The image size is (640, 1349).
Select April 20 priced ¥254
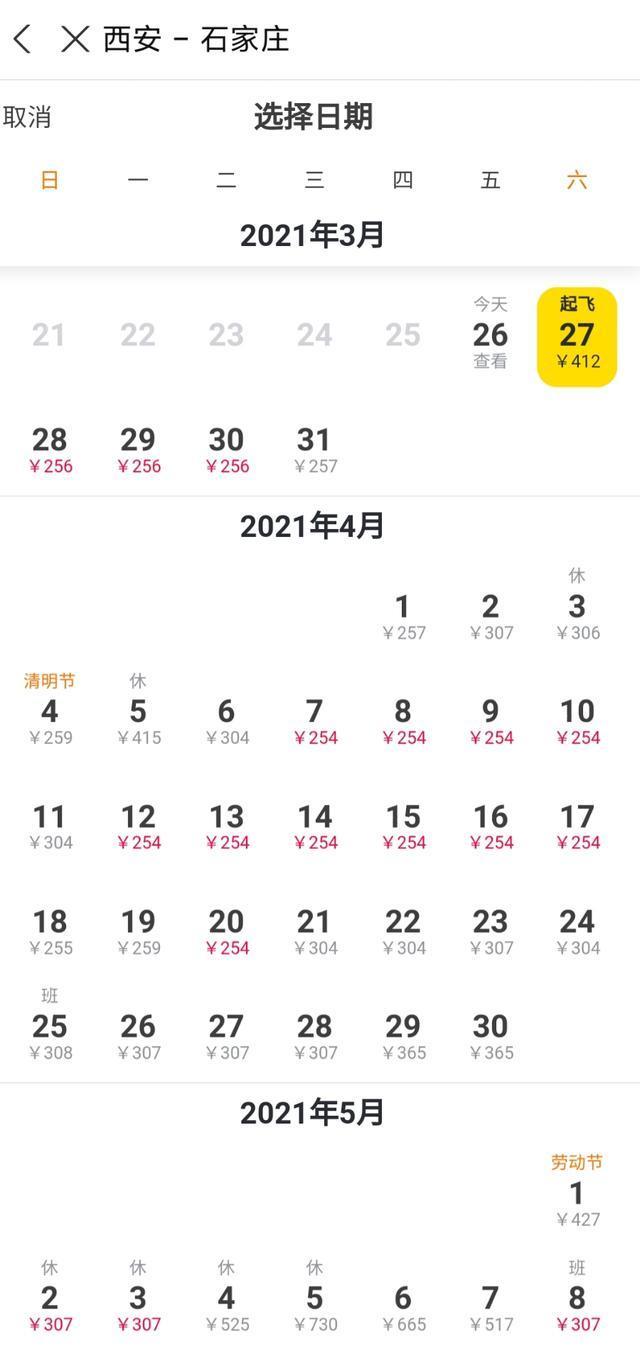click(226, 930)
